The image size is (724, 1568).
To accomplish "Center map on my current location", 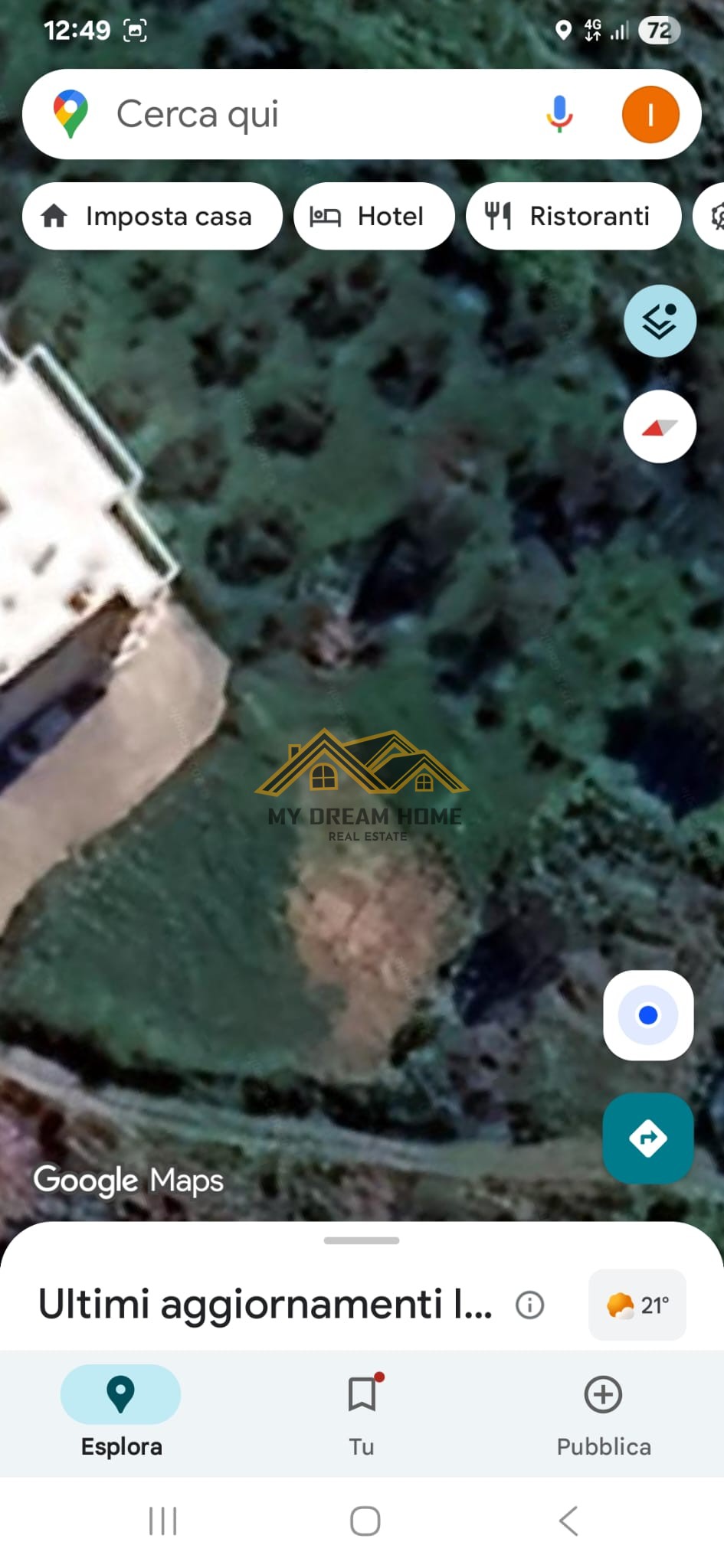I will (x=648, y=1015).
